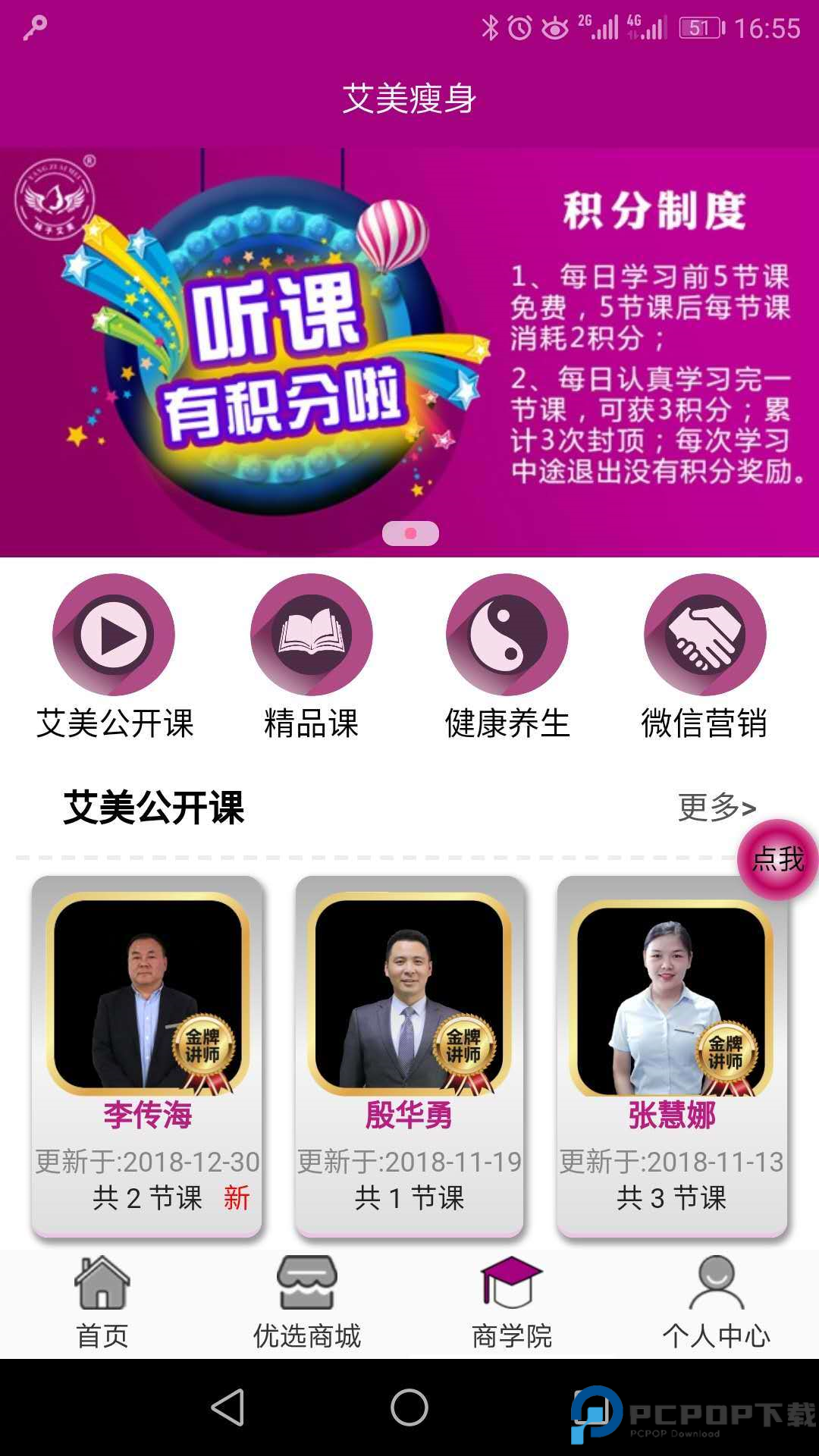Switch to the 商学院 tab
Viewport: 819px width, 1456px height.
click(x=510, y=1298)
